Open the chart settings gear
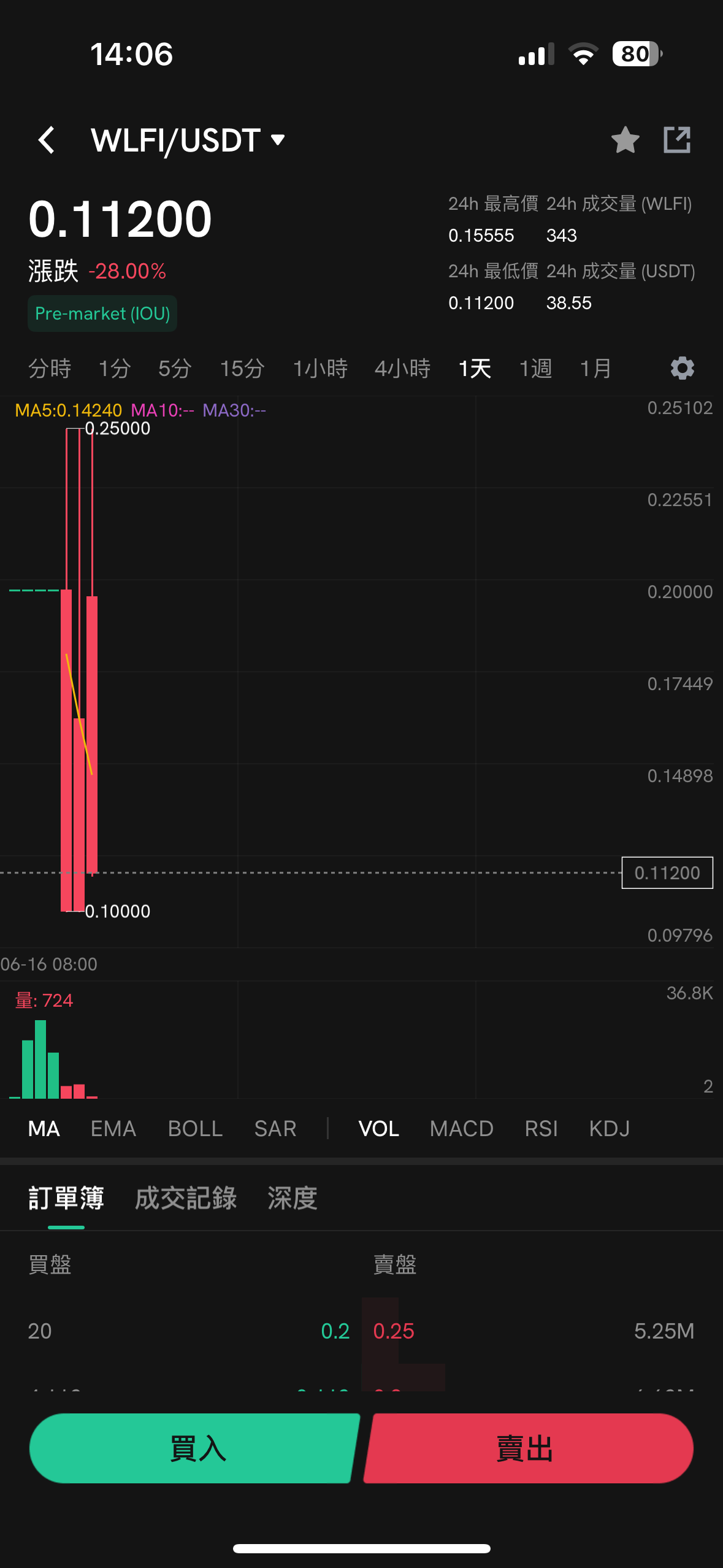This screenshot has width=723, height=1568. [681, 368]
